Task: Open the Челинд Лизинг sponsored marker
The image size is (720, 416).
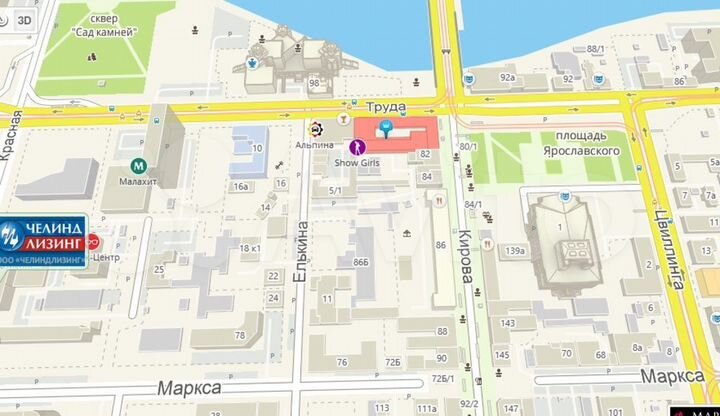Action: click(43, 238)
